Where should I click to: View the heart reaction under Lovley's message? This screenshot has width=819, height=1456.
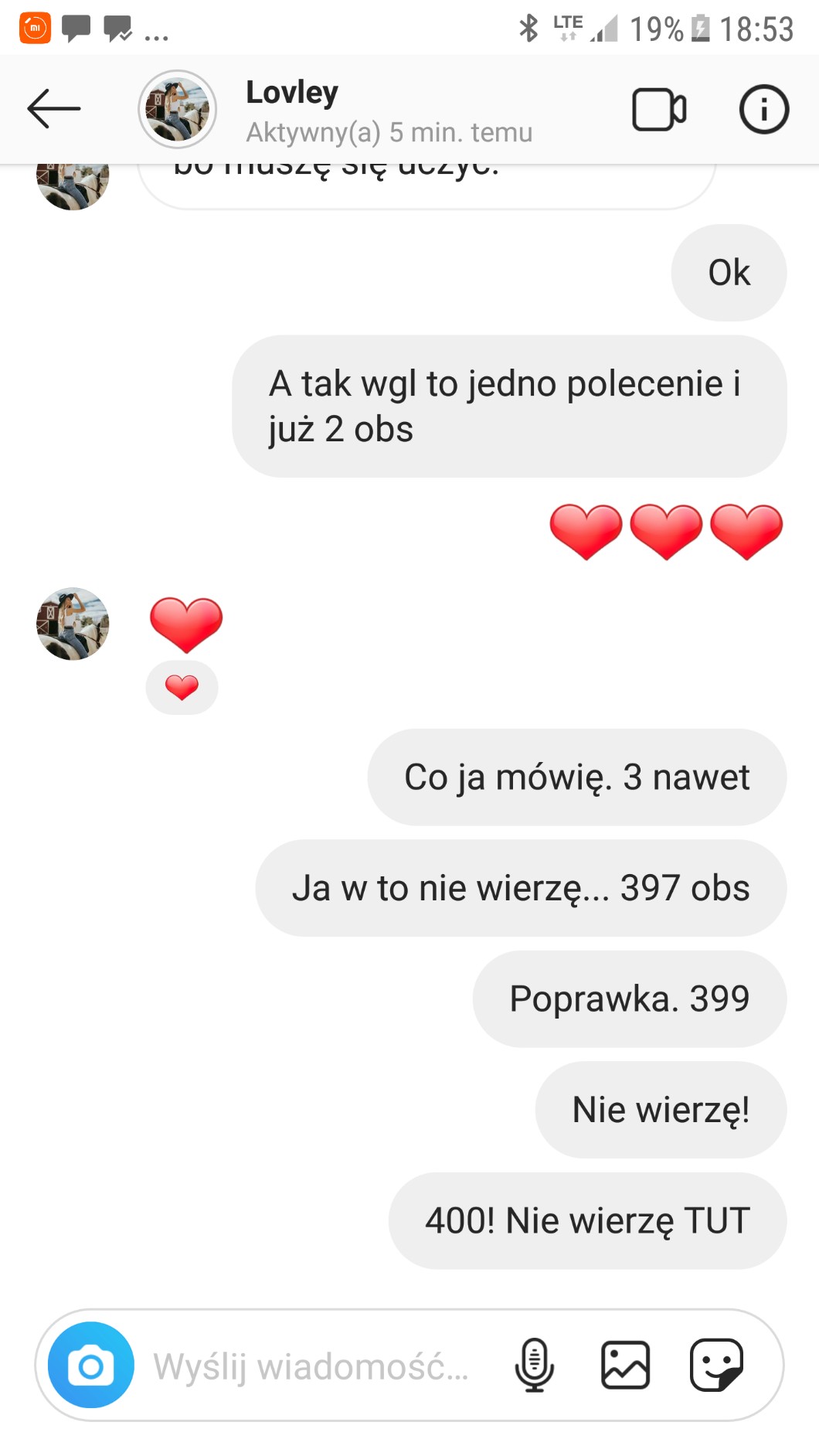click(x=182, y=687)
